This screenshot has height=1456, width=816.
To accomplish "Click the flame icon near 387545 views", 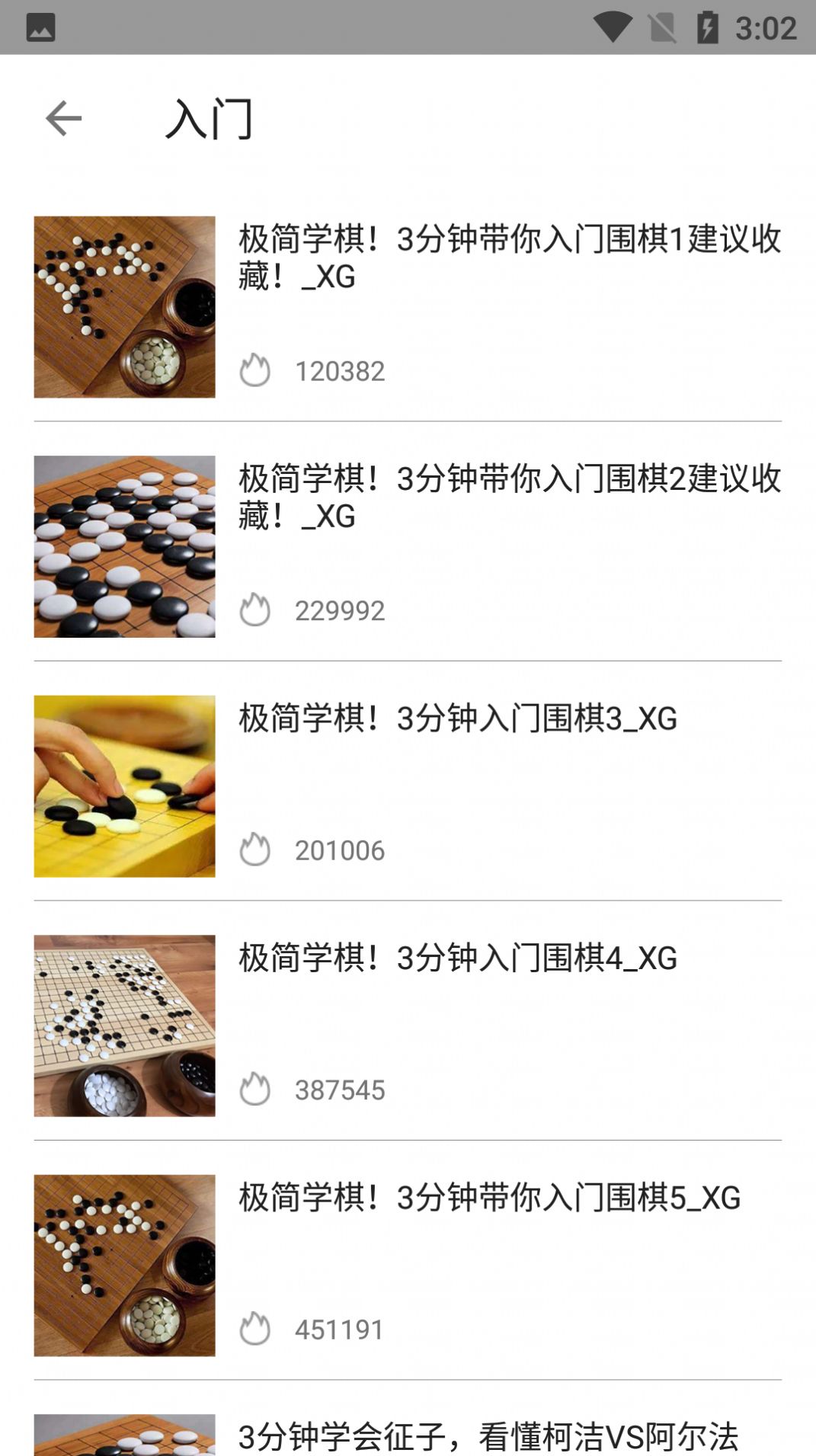I will coord(254,1090).
